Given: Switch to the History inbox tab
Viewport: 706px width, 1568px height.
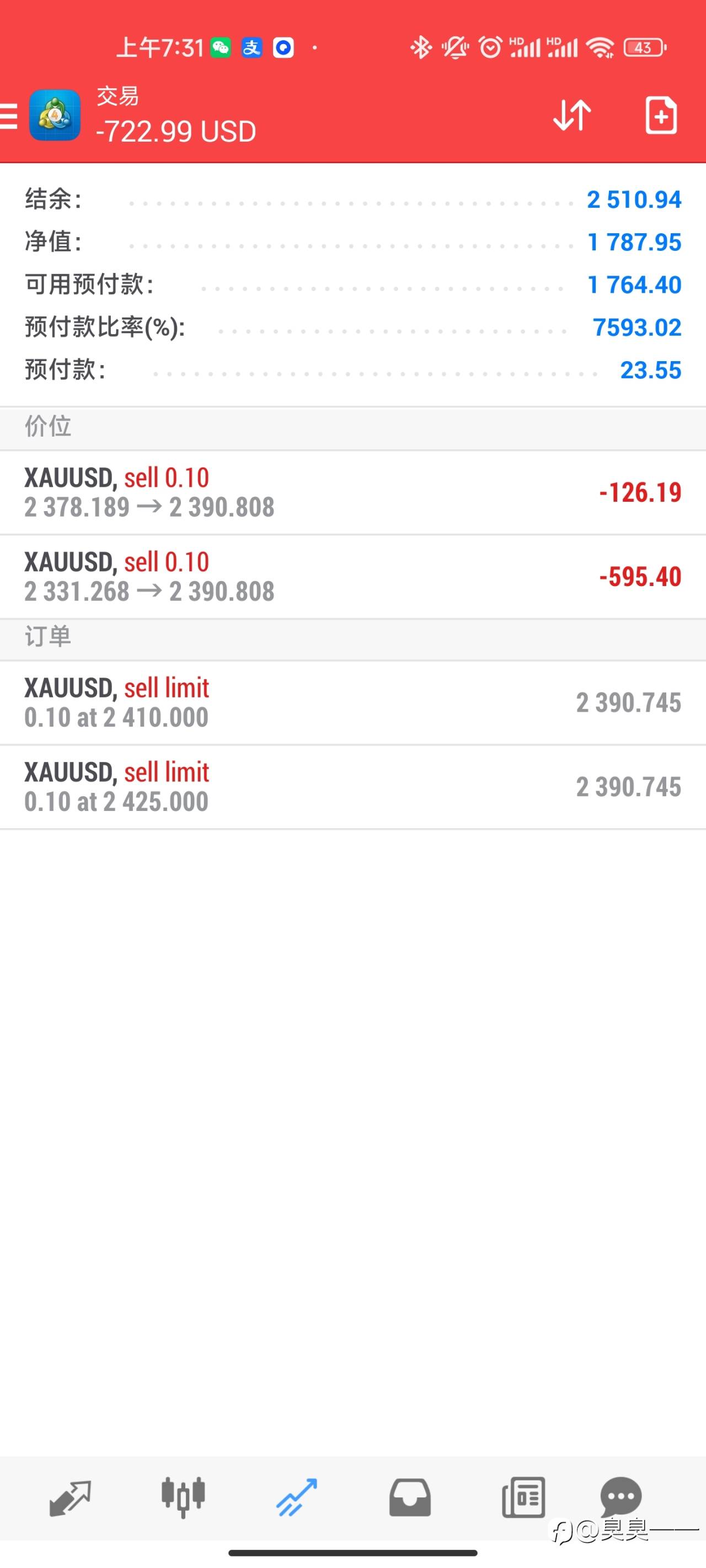Looking at the screenshot, I should pos(410,1497).
